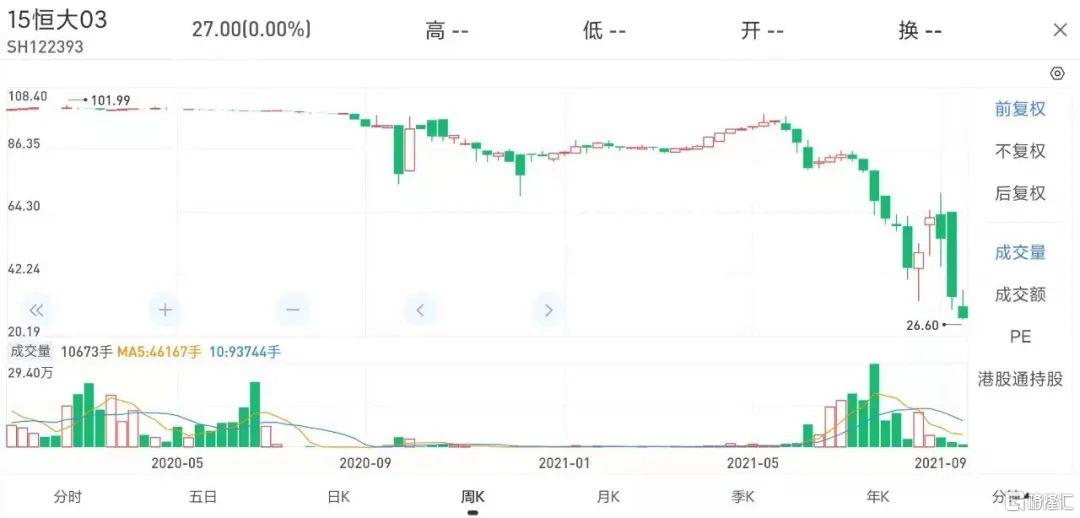The width and height of the screenshot is (1080, 518).
Task: Show 港股通持股 indicator
Action: (x=1020, y=379)
